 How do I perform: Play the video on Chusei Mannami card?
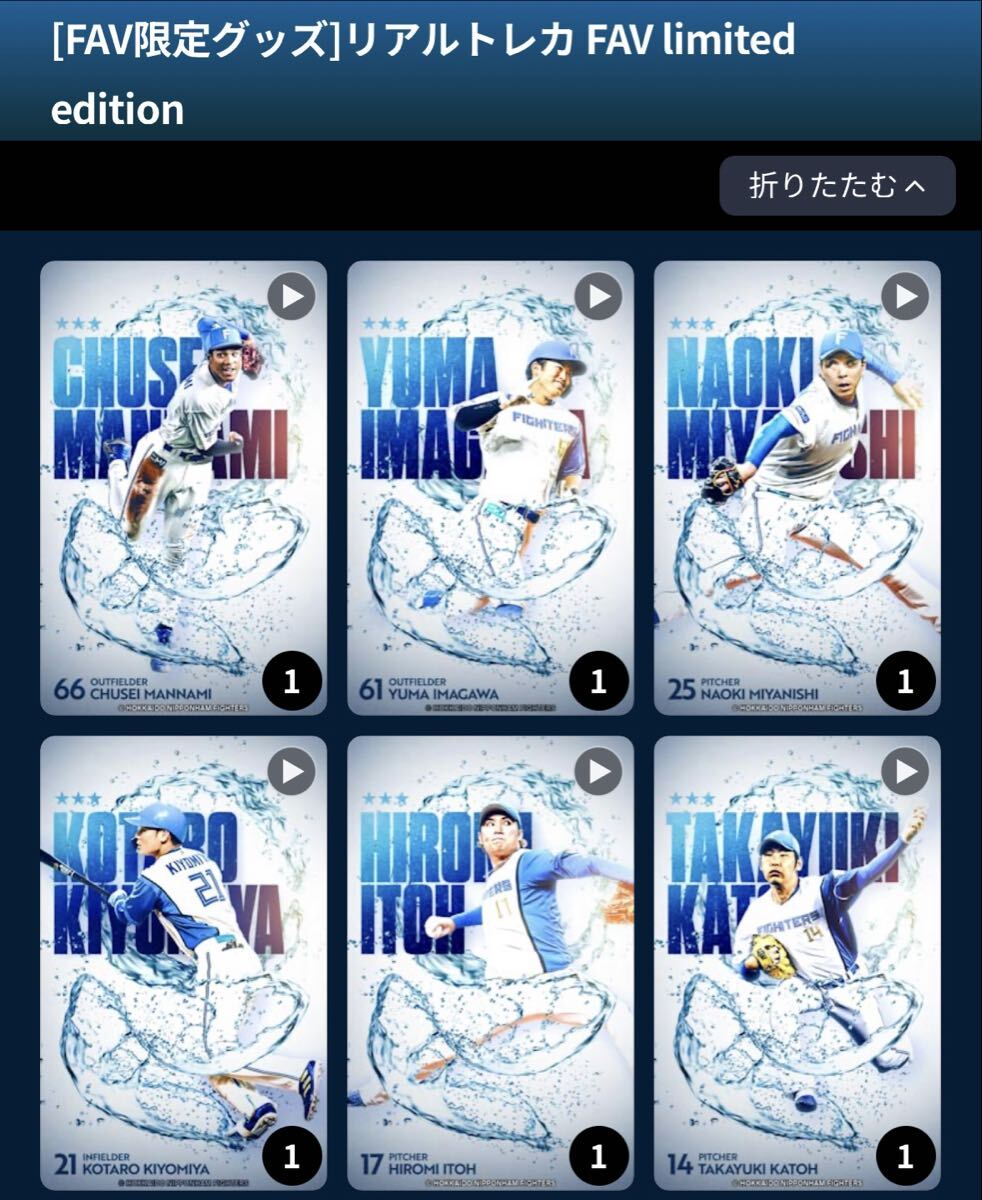pyautogui.click(x=291, y=297)
